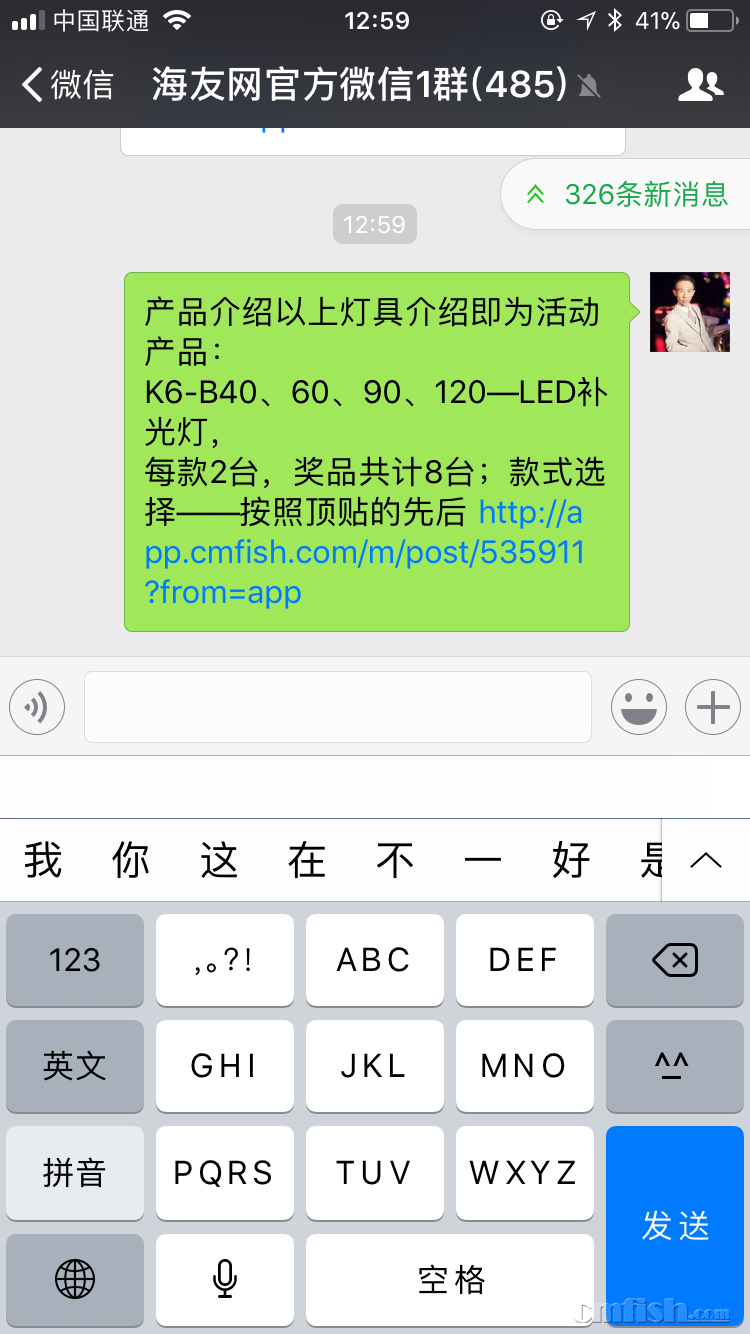Select the voice message icon
The height and width of the screenshot is (1334, 750).
pyautogui.click(x=37, y=706)
